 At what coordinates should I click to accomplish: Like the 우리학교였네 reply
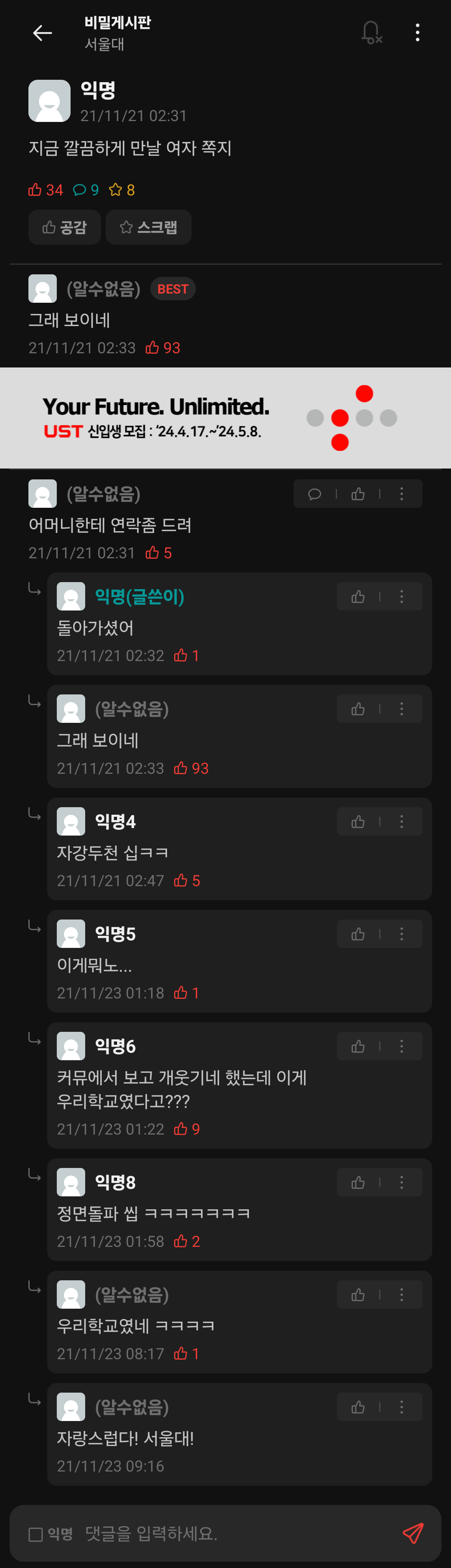358,1294
